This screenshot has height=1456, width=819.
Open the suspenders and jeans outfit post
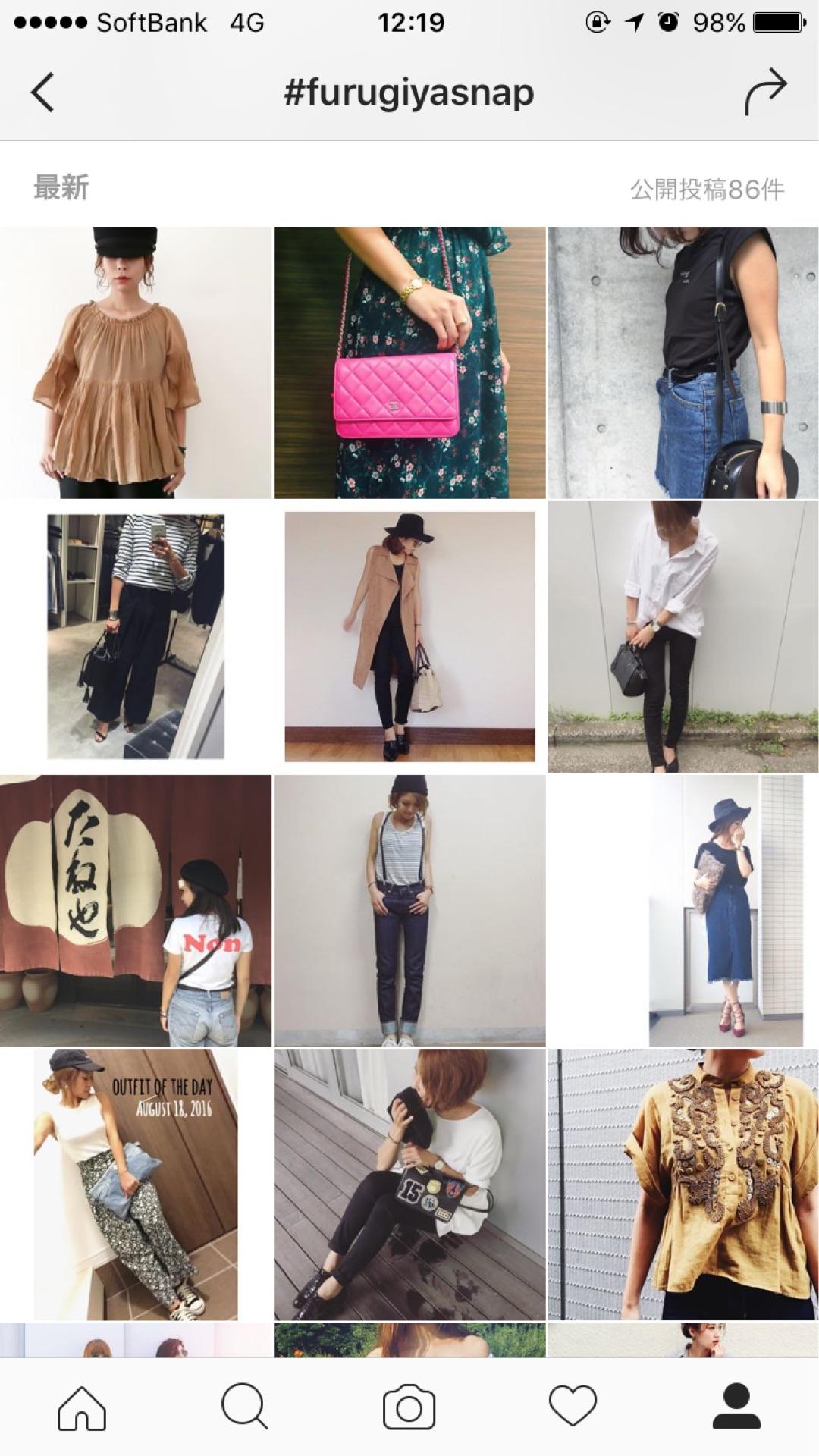click(409, 910)
